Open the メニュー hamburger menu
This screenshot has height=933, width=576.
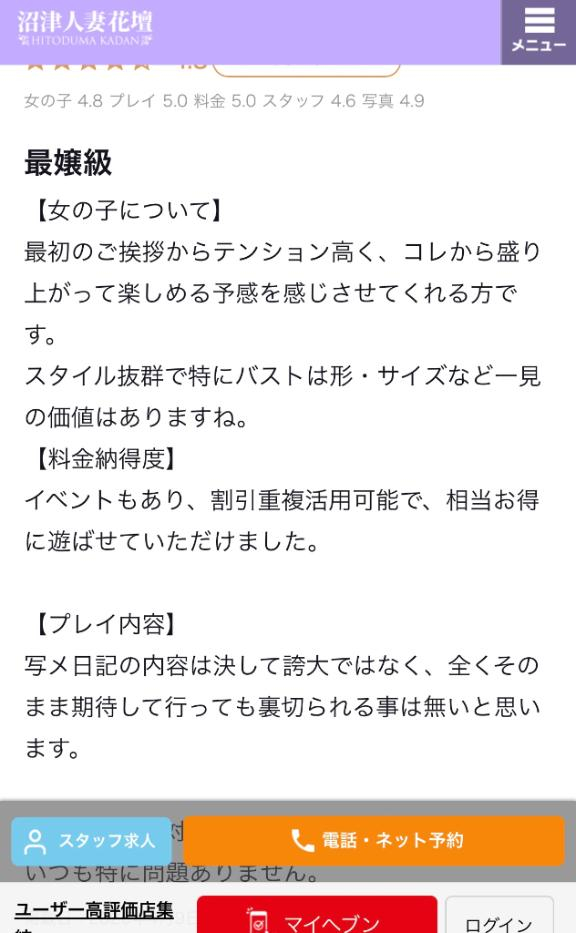(x=539, y=32)
